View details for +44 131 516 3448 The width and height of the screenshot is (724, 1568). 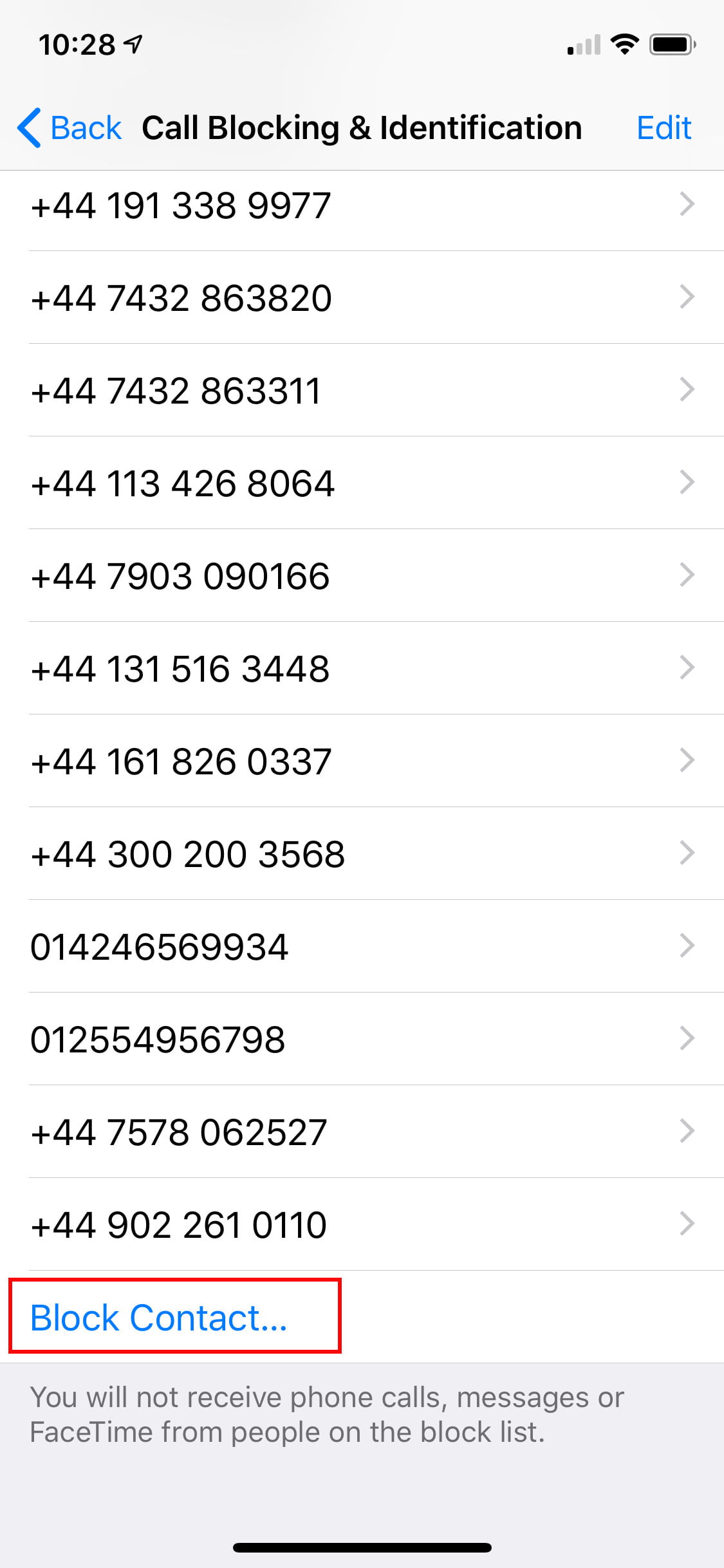[x=362, y=669]
